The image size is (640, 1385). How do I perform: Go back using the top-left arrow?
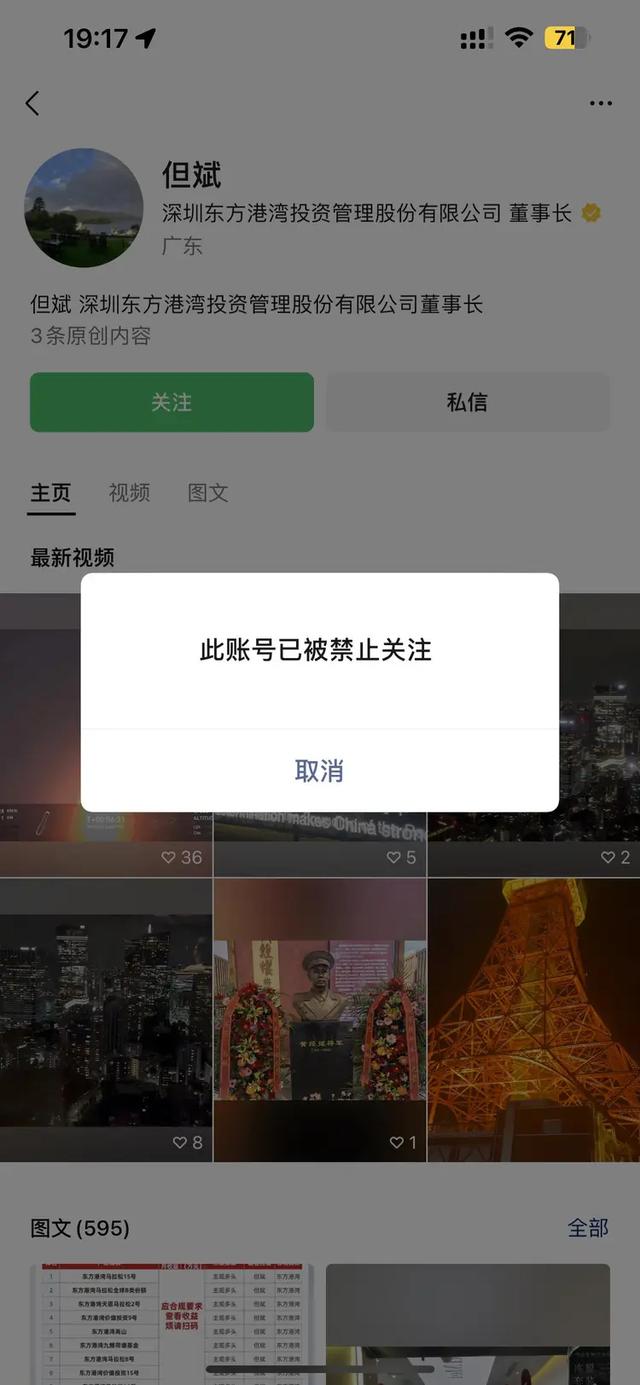click(x=33, y=103)
